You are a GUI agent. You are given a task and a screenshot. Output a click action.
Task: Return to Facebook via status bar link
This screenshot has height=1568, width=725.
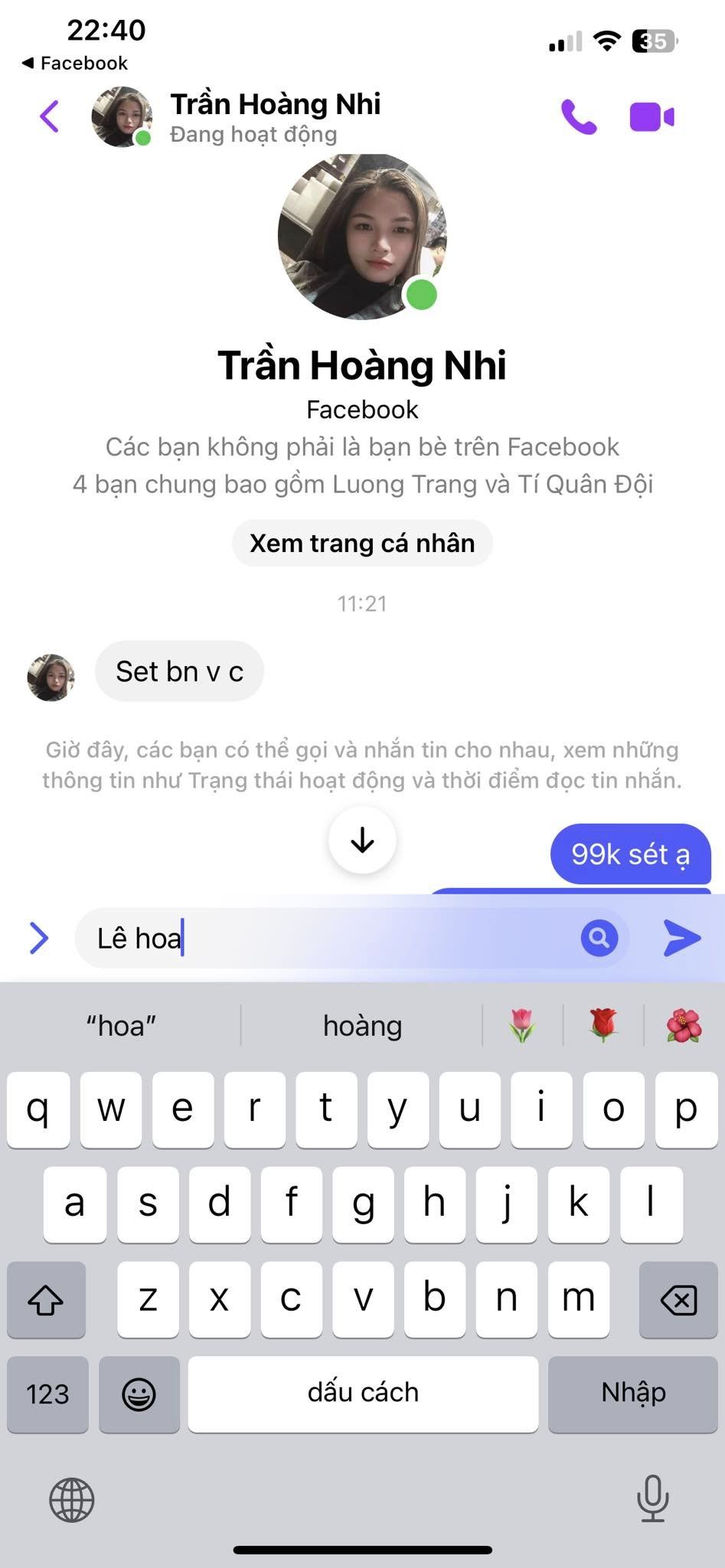pyautogui.click(x=75, y=63)
